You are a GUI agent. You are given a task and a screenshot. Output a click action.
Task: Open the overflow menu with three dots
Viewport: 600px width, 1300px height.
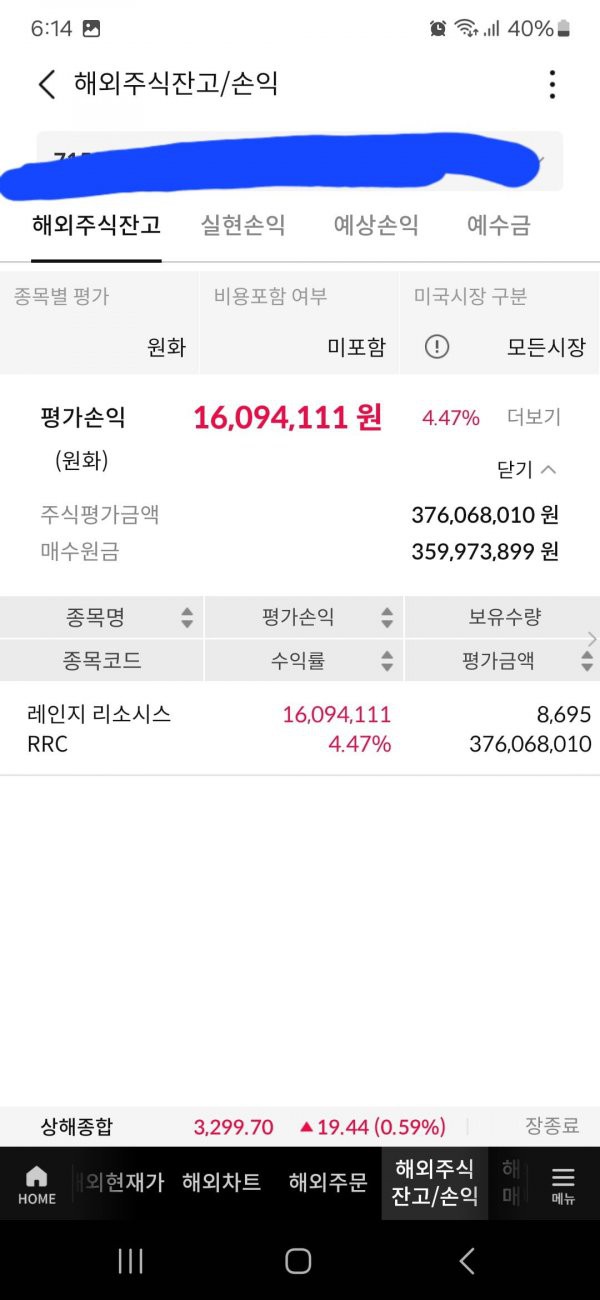552,84
